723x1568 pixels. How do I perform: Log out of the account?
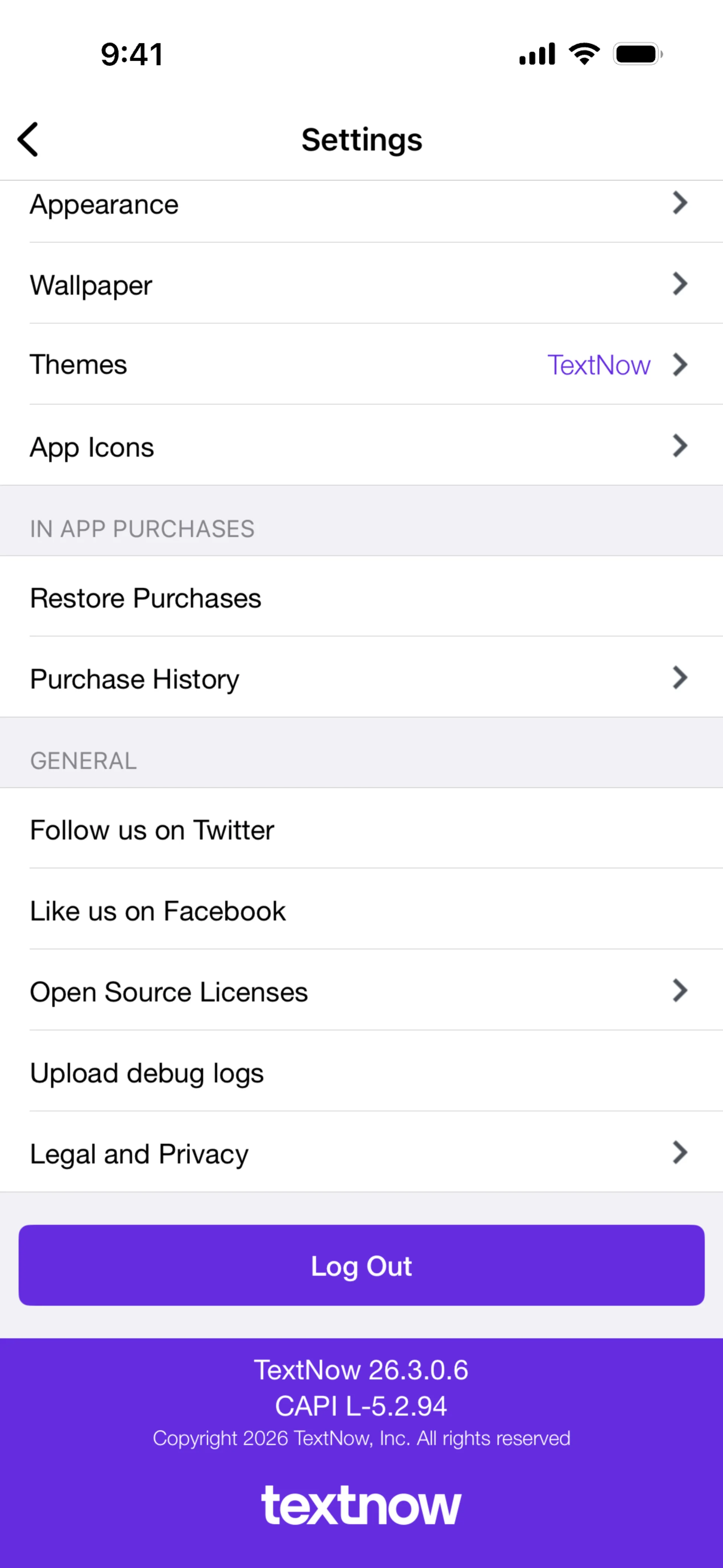click(x=361, y=1265)
